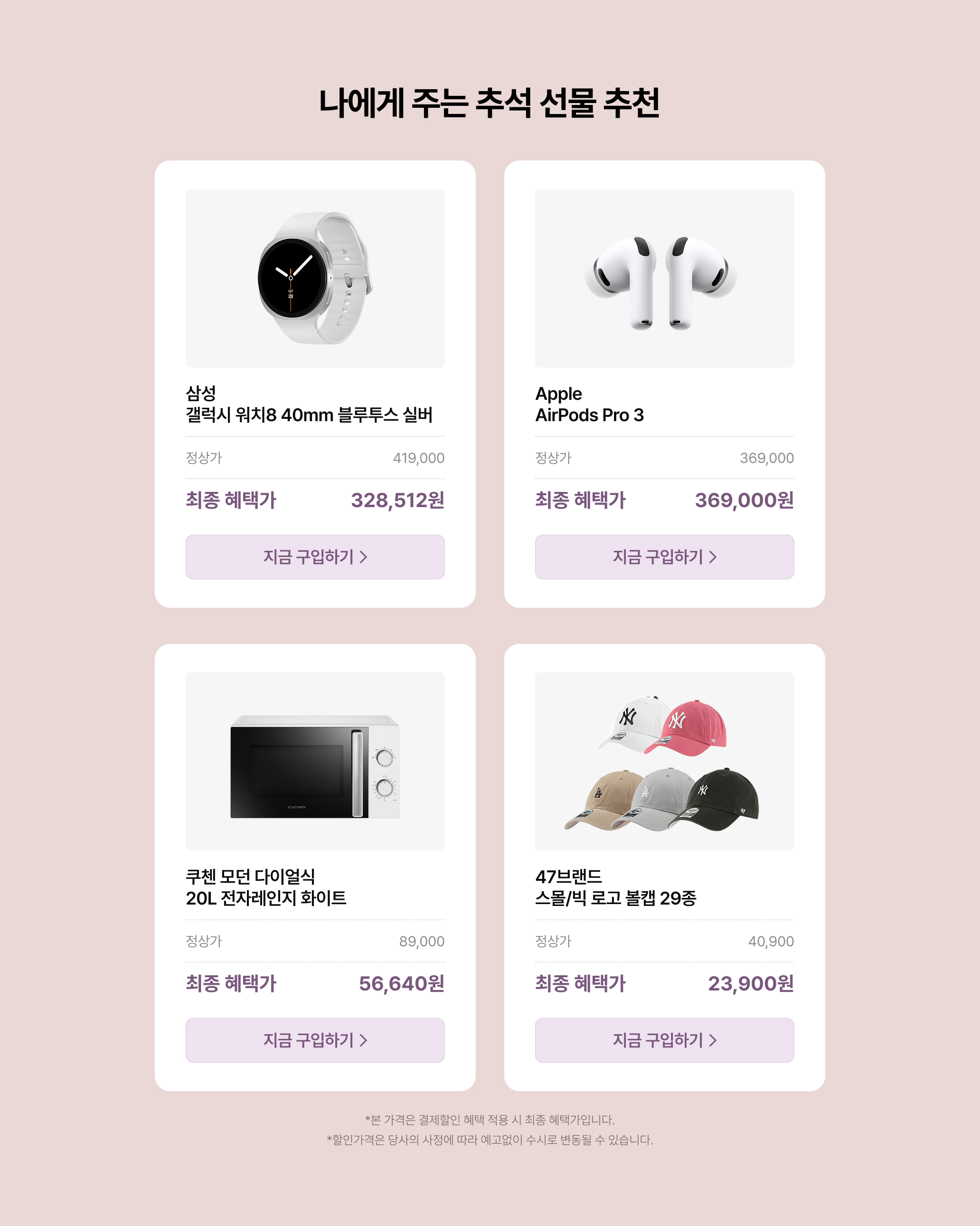This screenshot has height=1226, width=980.
Task: Buy the Apple AirPods Pro 3 now
Action: (664, 556)
